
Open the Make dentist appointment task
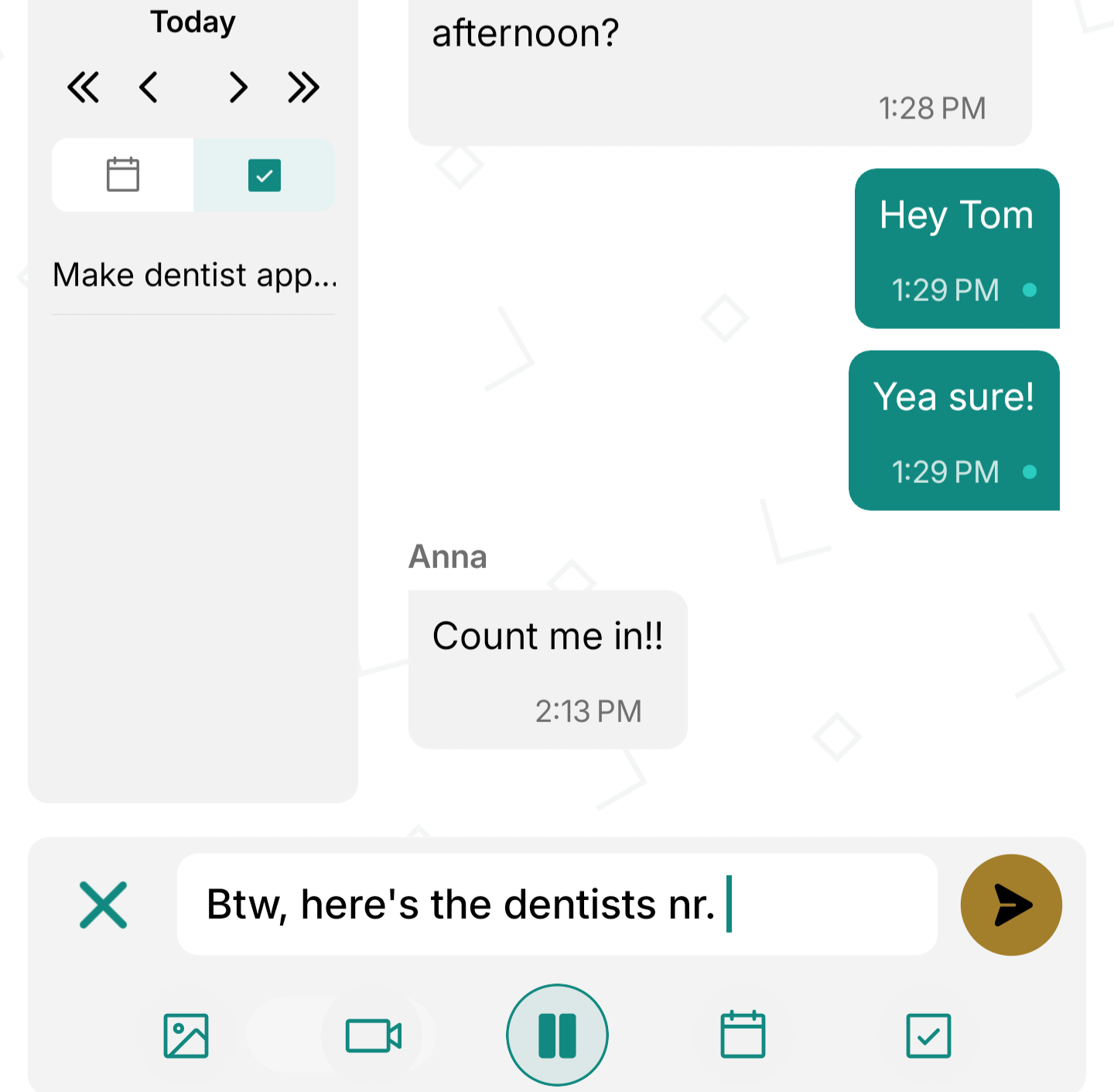tap(193, 276)
